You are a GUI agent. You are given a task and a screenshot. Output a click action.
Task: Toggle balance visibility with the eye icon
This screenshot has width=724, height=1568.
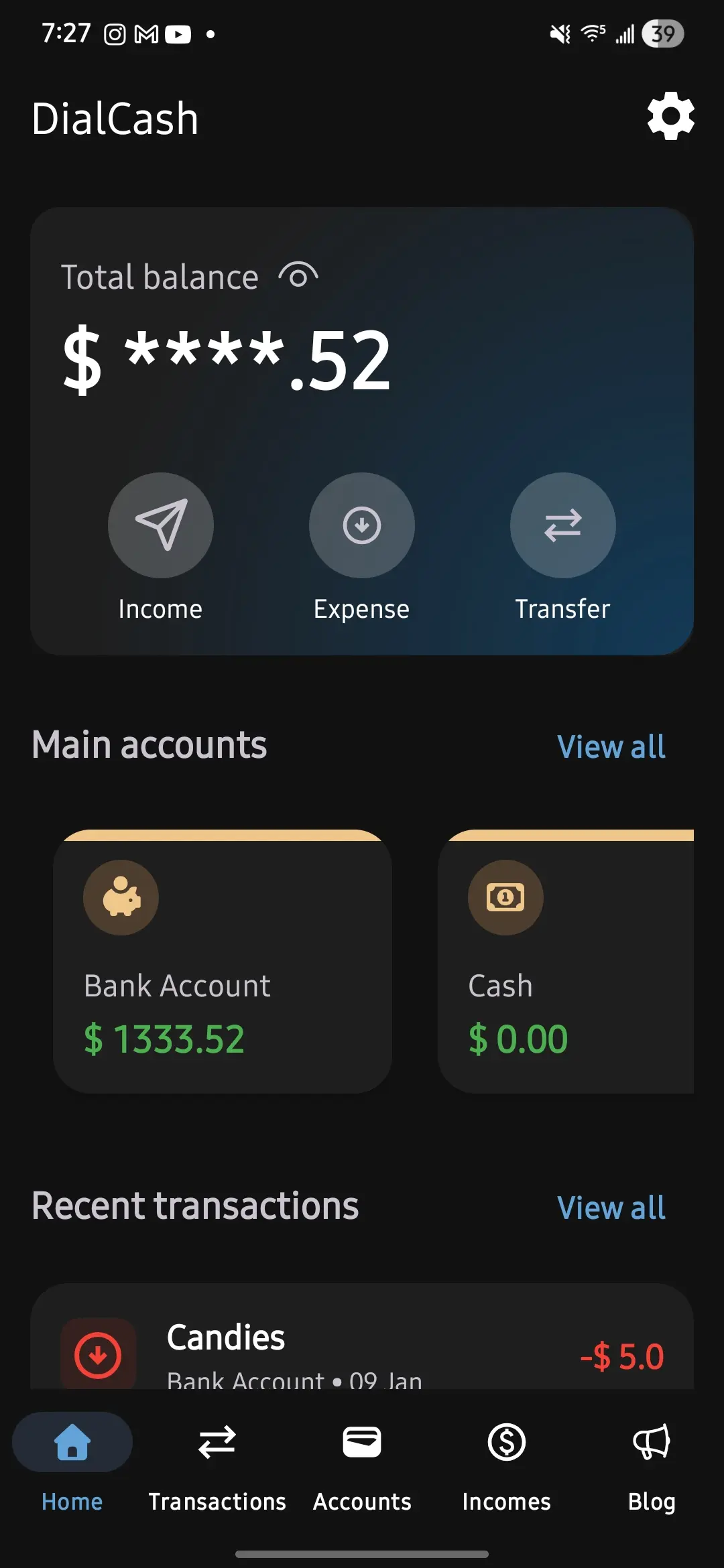tap(296, 275)
